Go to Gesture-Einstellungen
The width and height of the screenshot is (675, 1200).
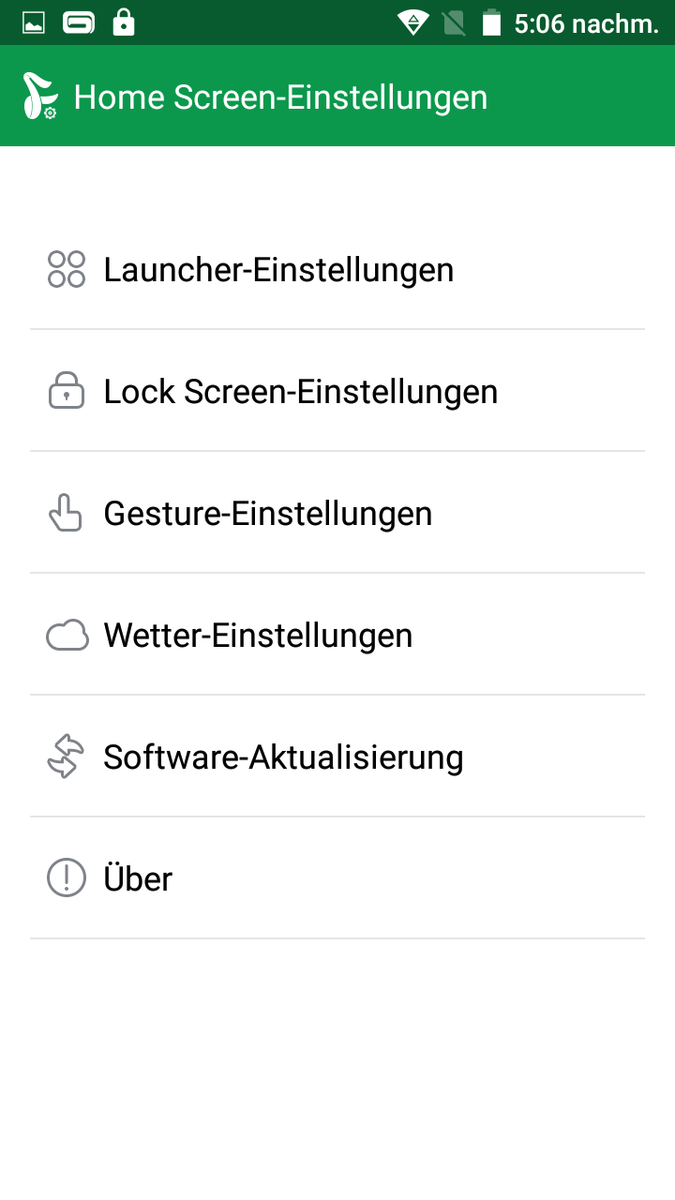point(337,513)
